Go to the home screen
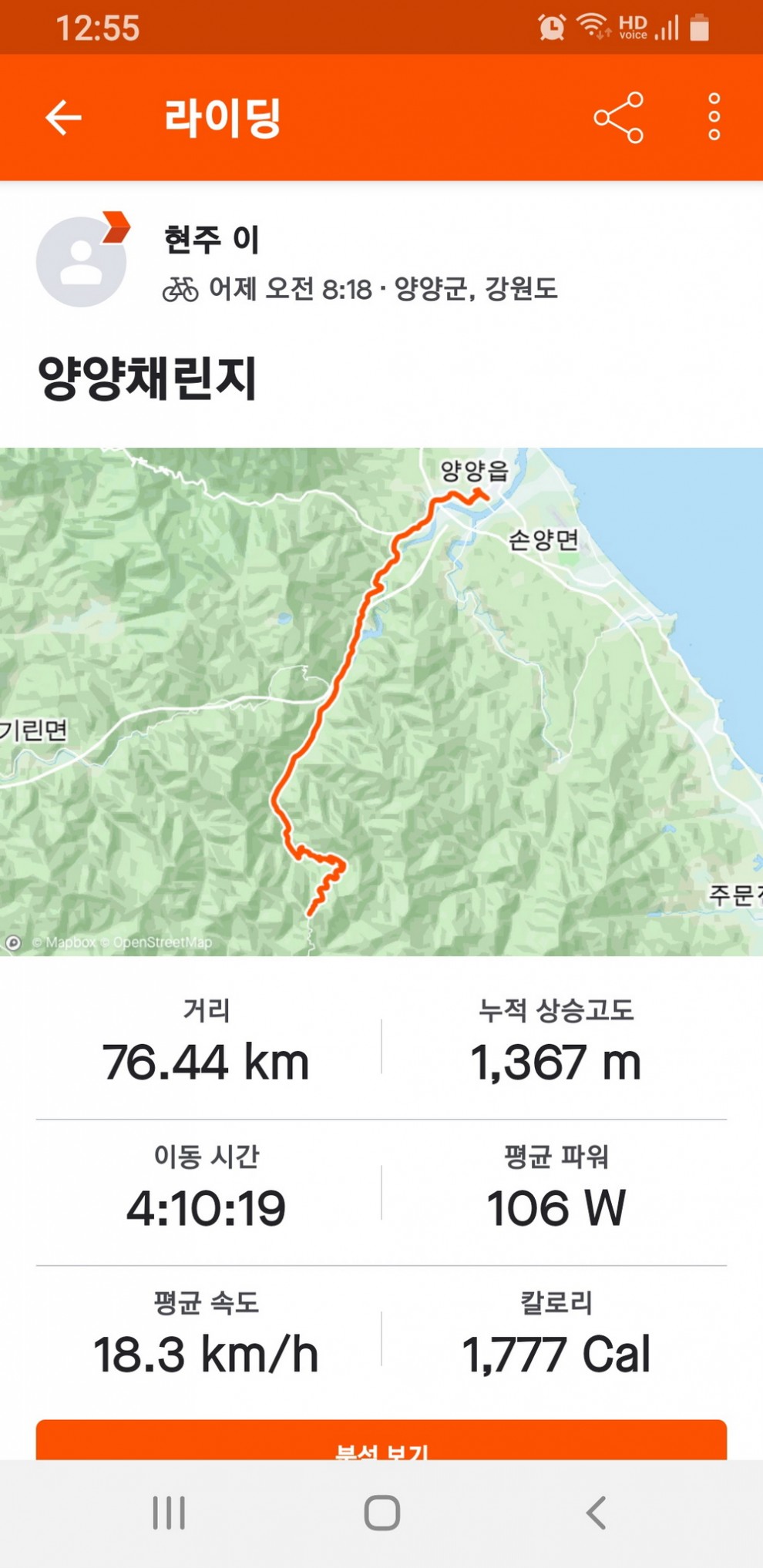The height and width of the screenshot is (1568, 763). click(381, 1513)
